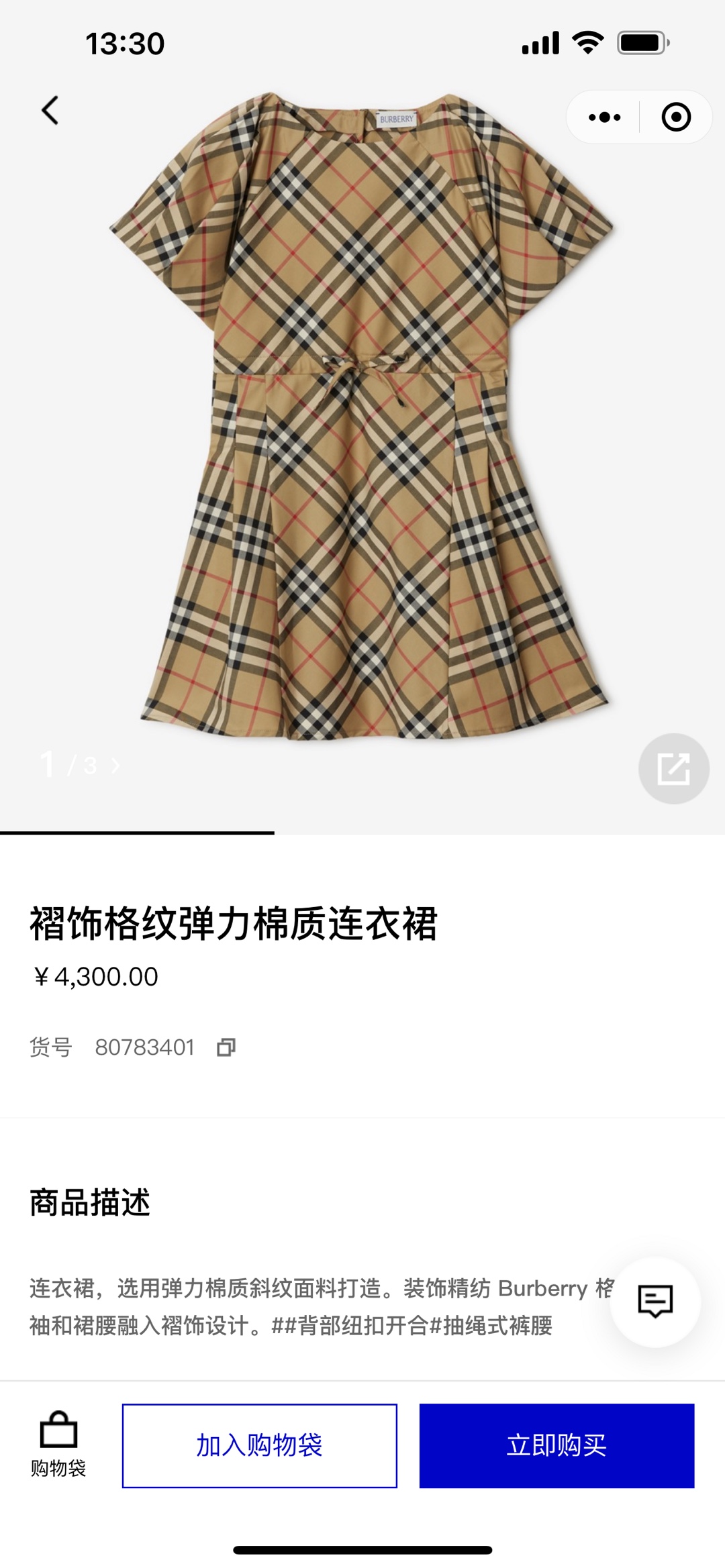
Task: Close the mini program via the circle icon
Action: click(675, 117)
